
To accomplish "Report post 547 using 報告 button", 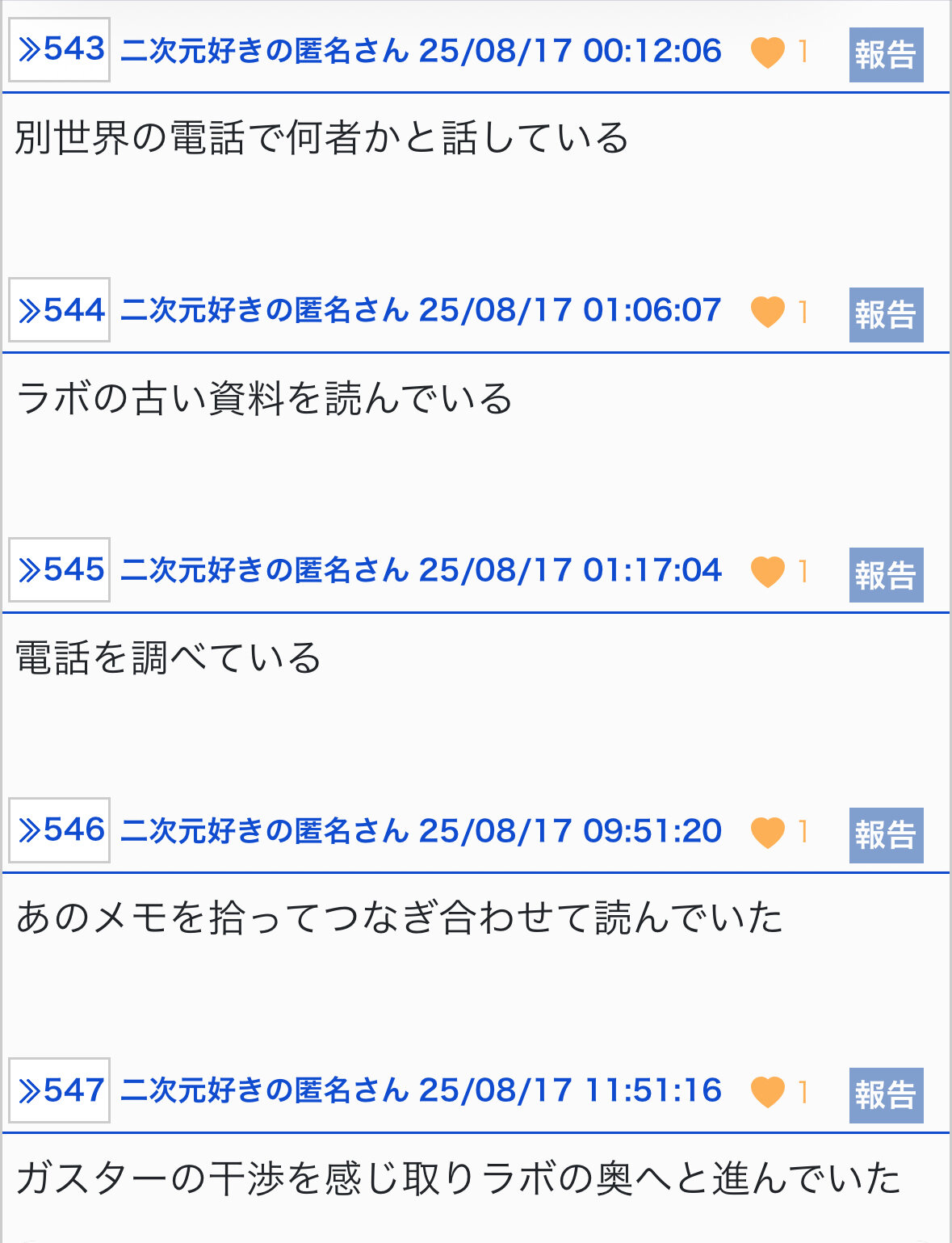I will 886,1095.
